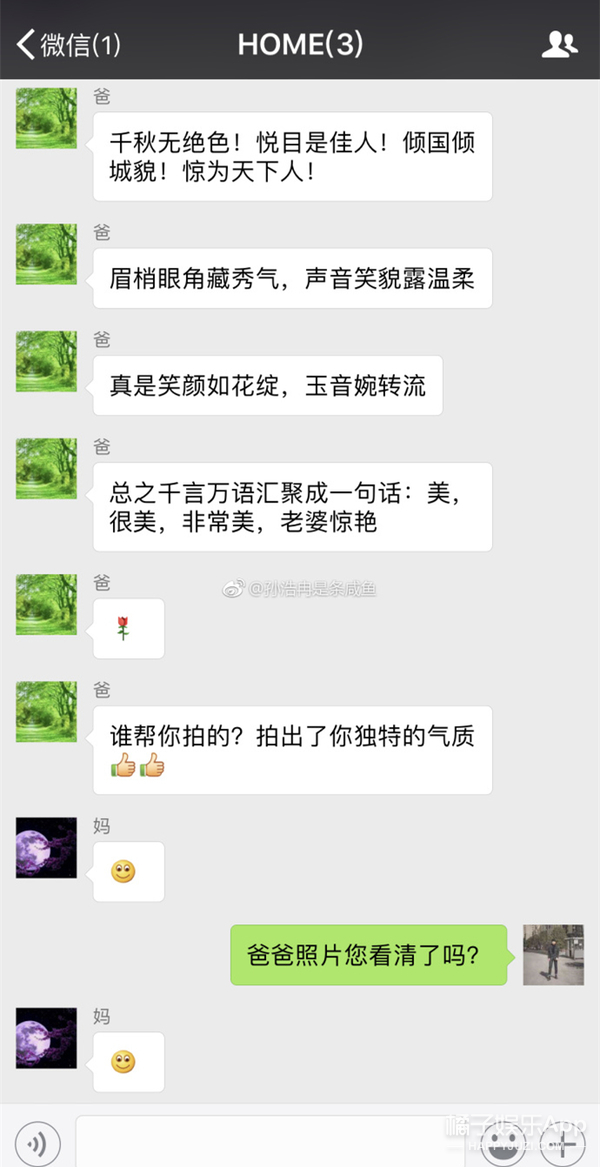This screenshot has width=600, height=1167.
Task: View my own profile avatar
Action: coord(553,954)
